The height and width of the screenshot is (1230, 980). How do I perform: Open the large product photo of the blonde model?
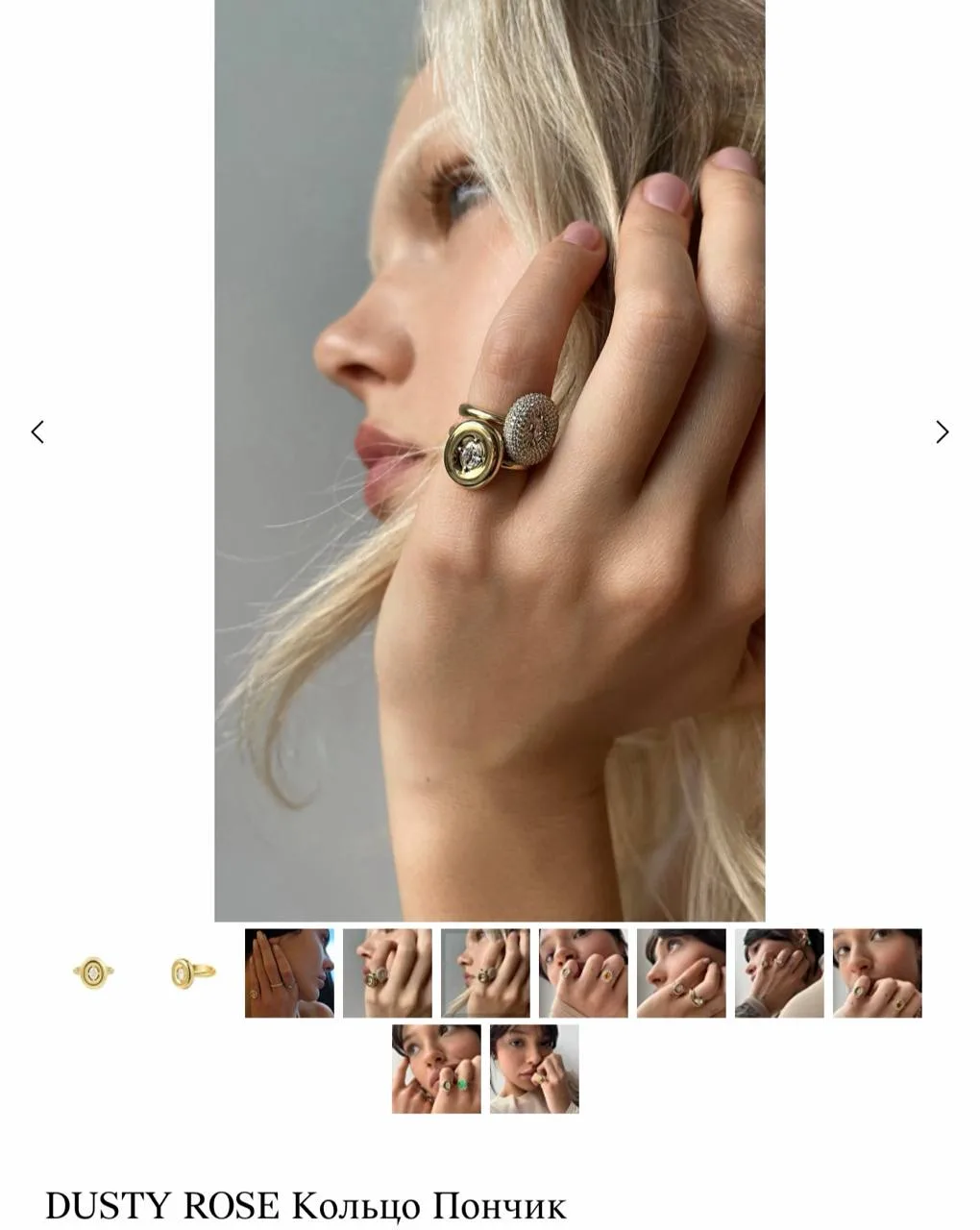pos(489,460)
